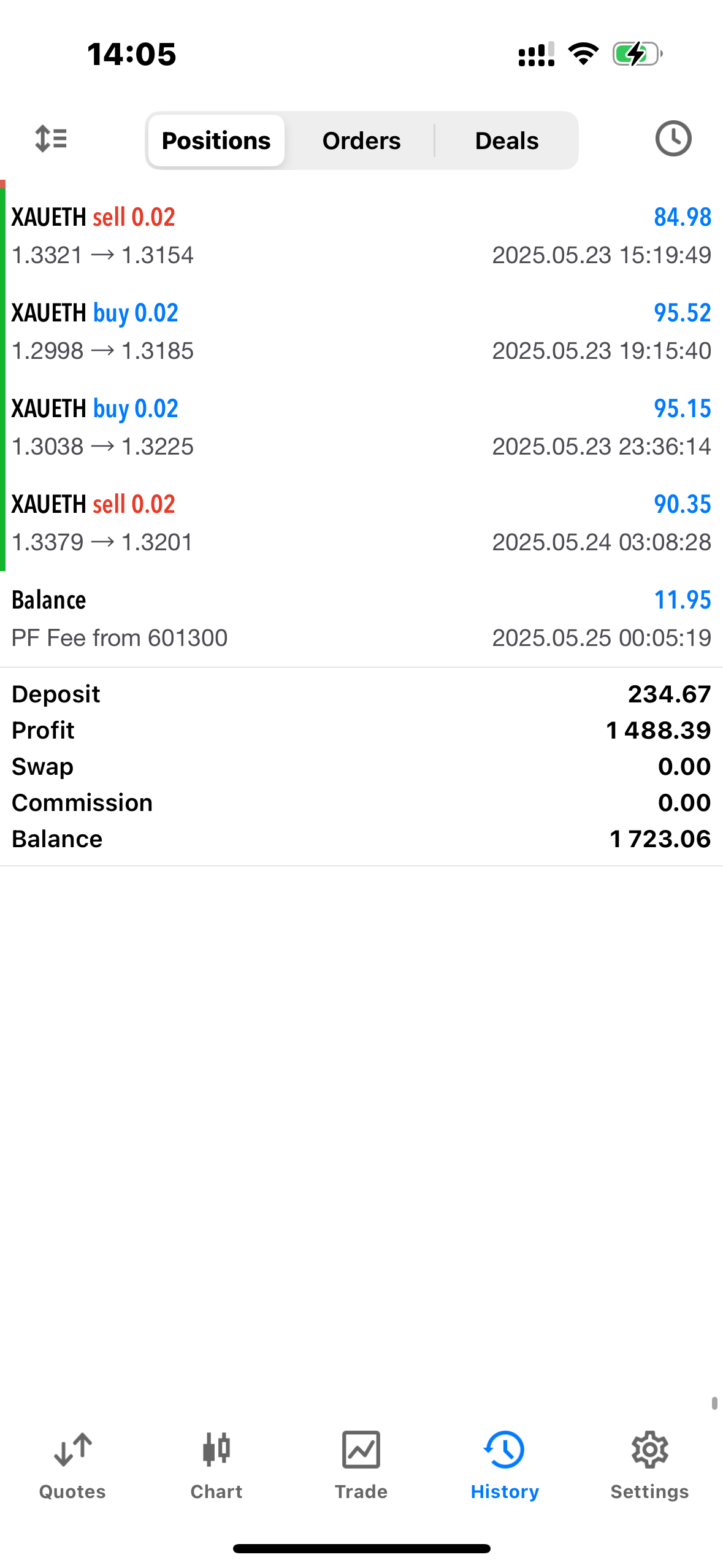Open the sort order icon
The width and height of the screenshot is (723, 1568).
point(51,139)
